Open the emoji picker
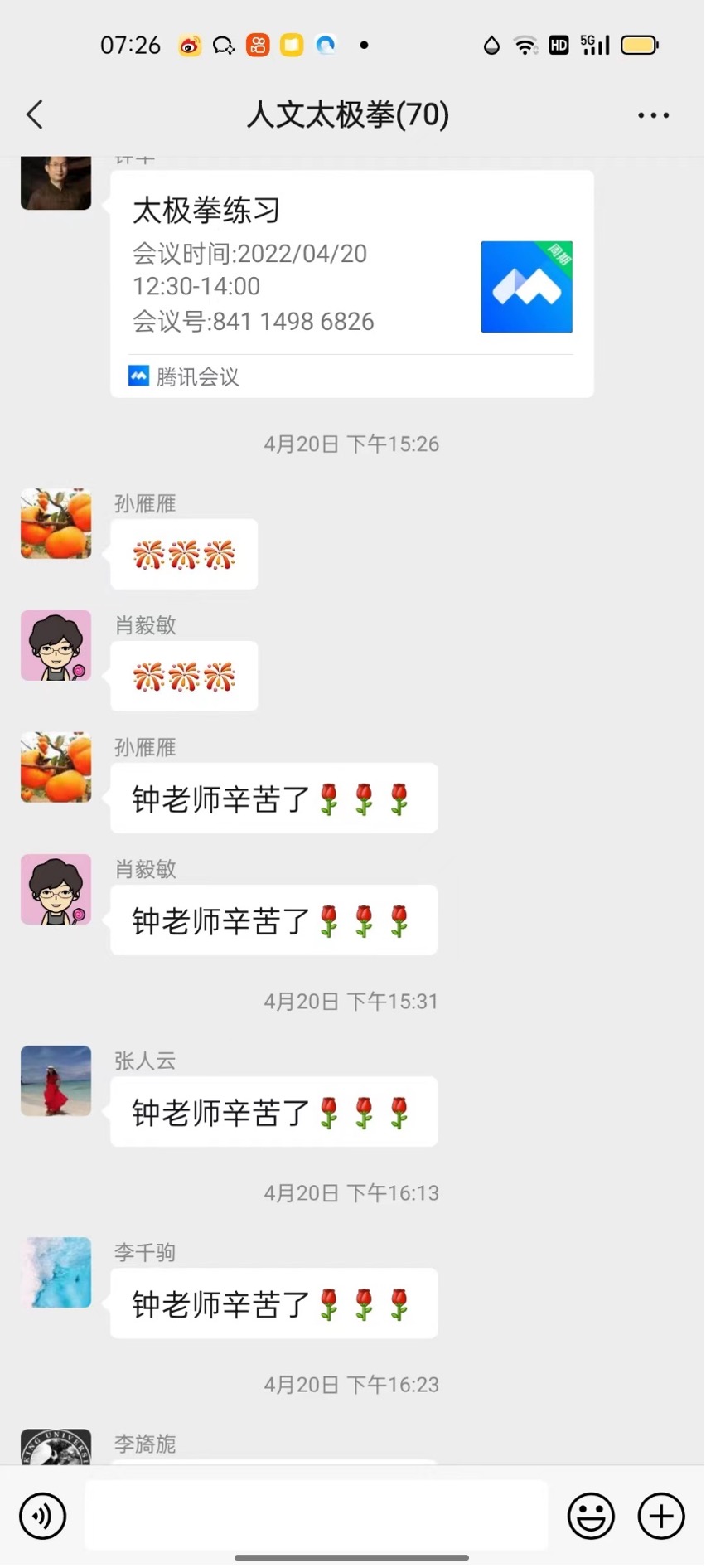Image resolution: width=706 pixels, height=1568 pixels. point(590,1516)
